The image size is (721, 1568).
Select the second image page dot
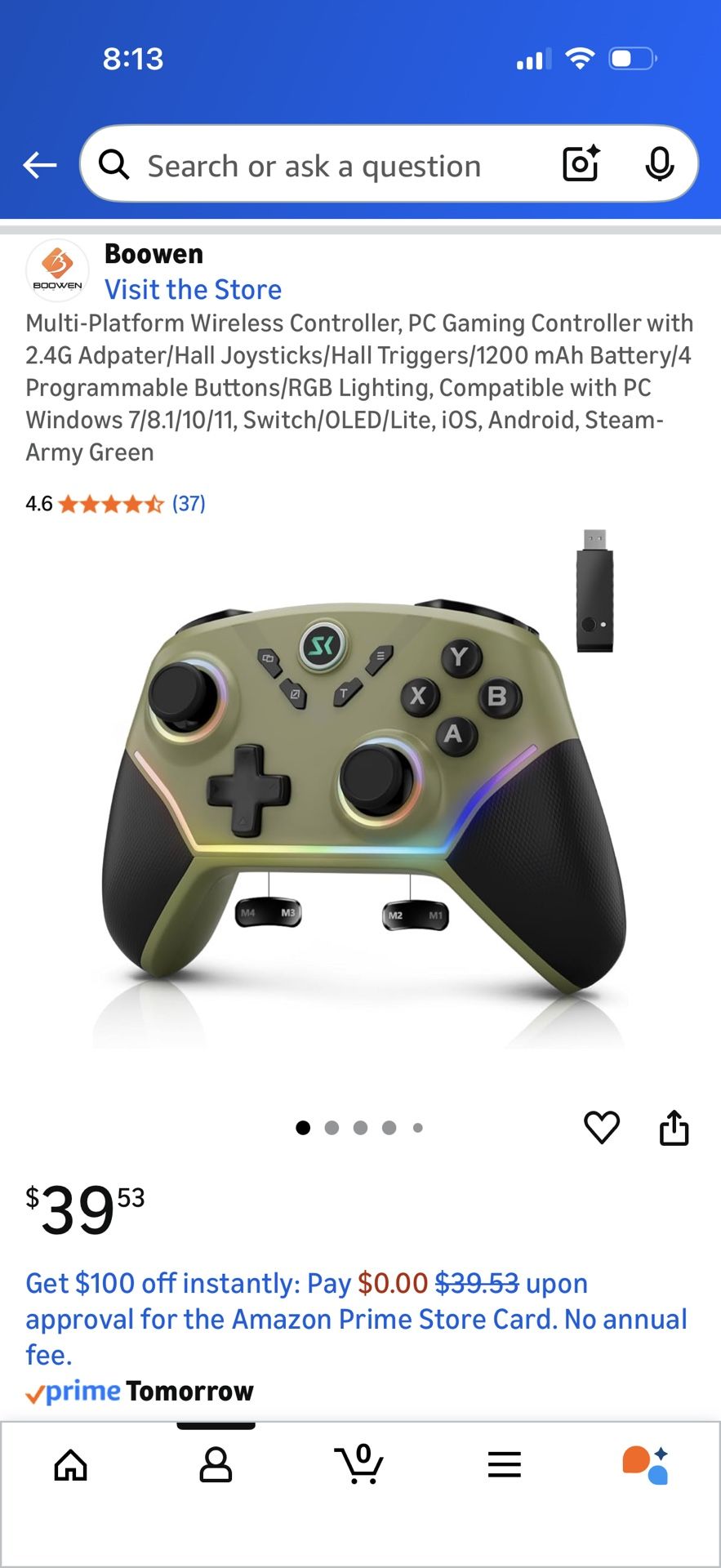click(332, 1128)
